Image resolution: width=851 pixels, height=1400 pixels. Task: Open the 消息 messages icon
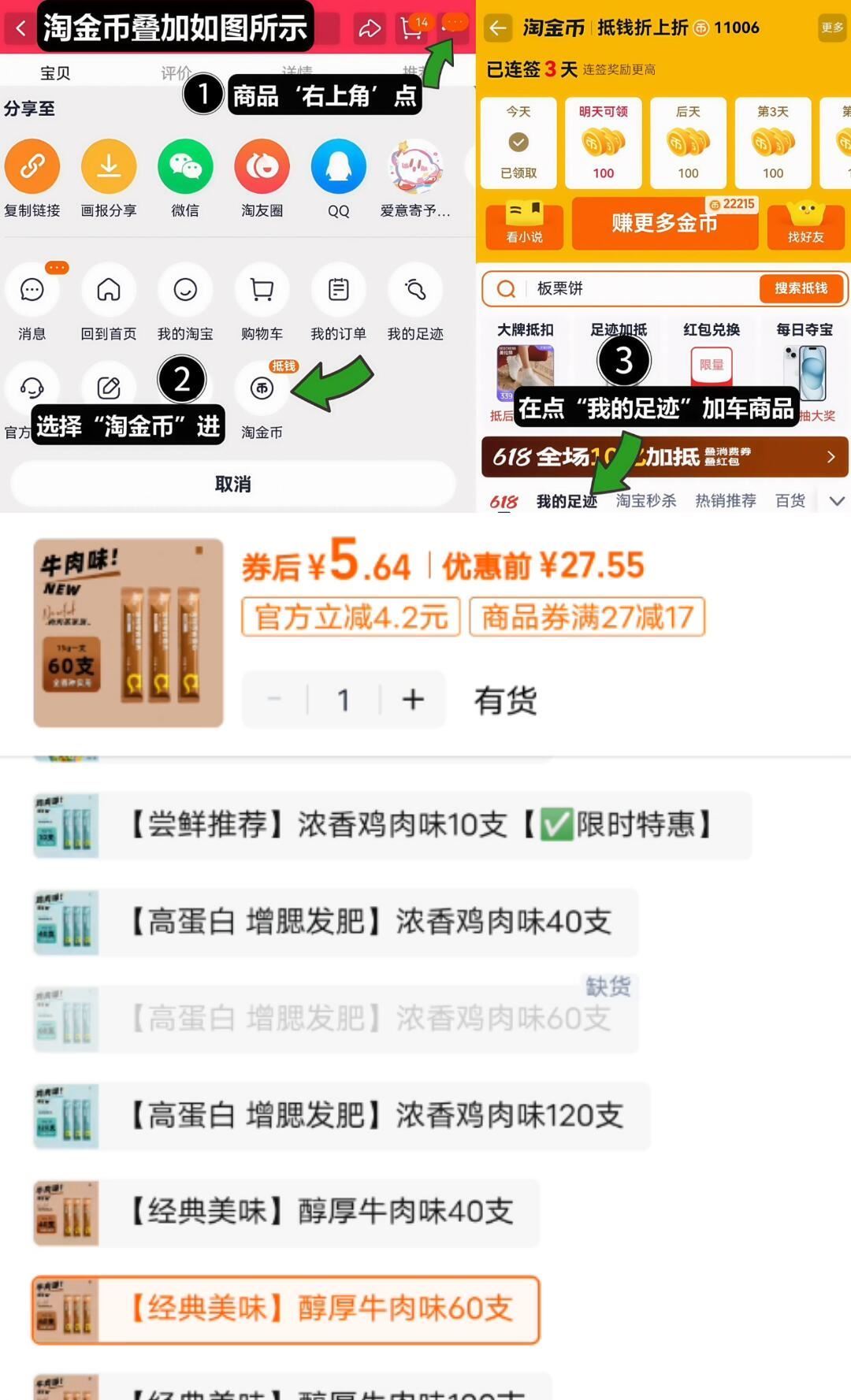32,290
